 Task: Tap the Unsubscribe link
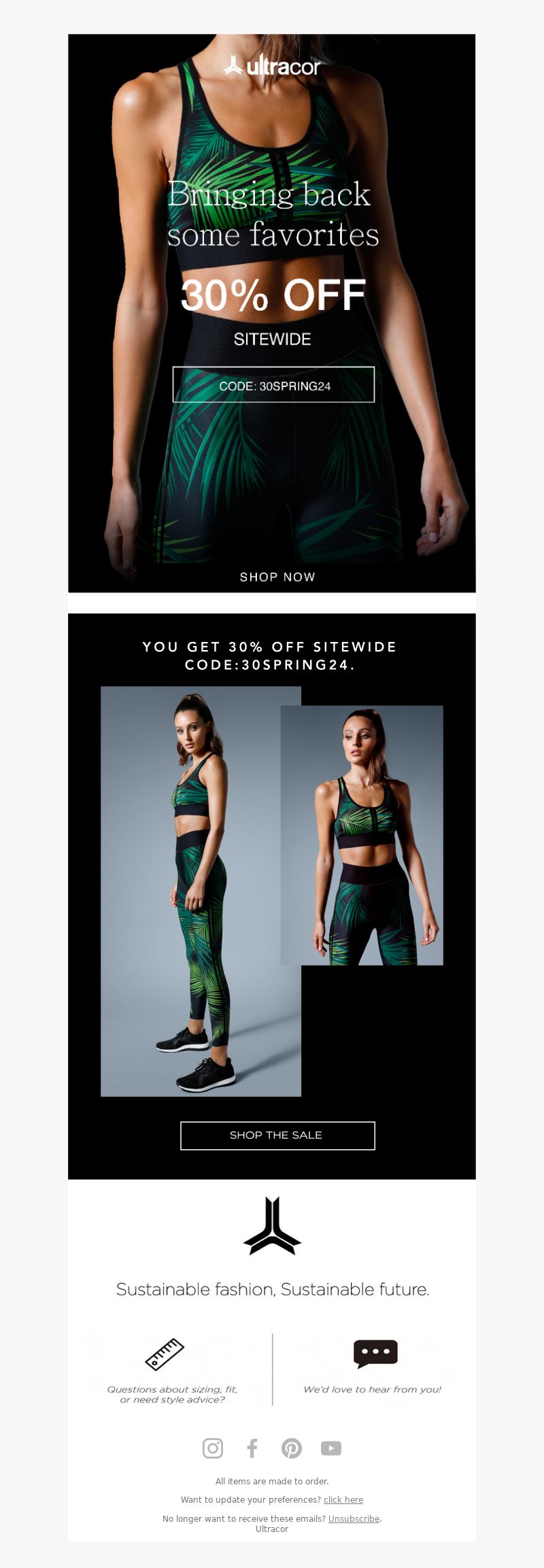(354, 1518)
